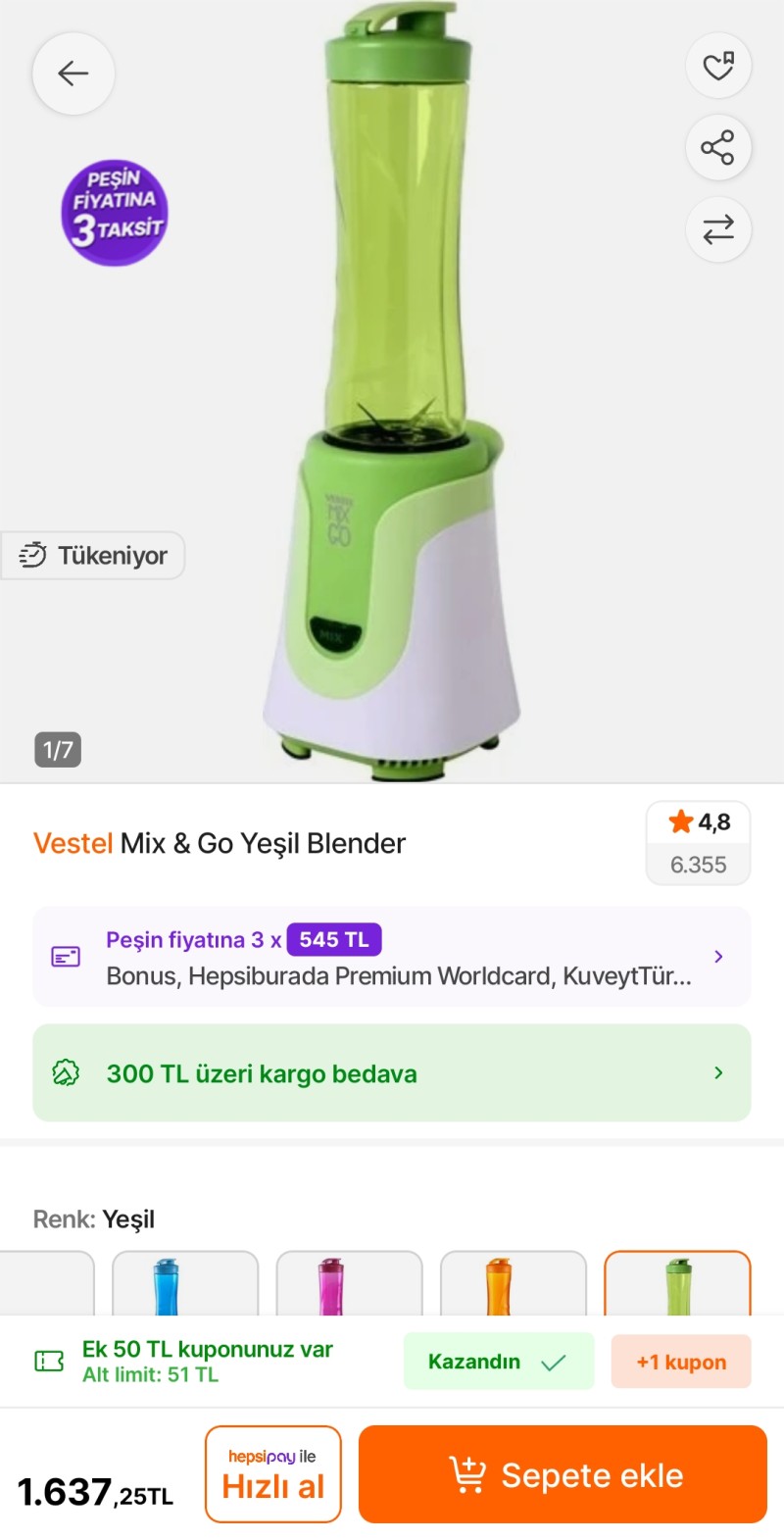Expand the Peşin fiyatına 3 x 545 TL installment row
This screenshot has height=1540, width=784.
[x=392, y=957]
